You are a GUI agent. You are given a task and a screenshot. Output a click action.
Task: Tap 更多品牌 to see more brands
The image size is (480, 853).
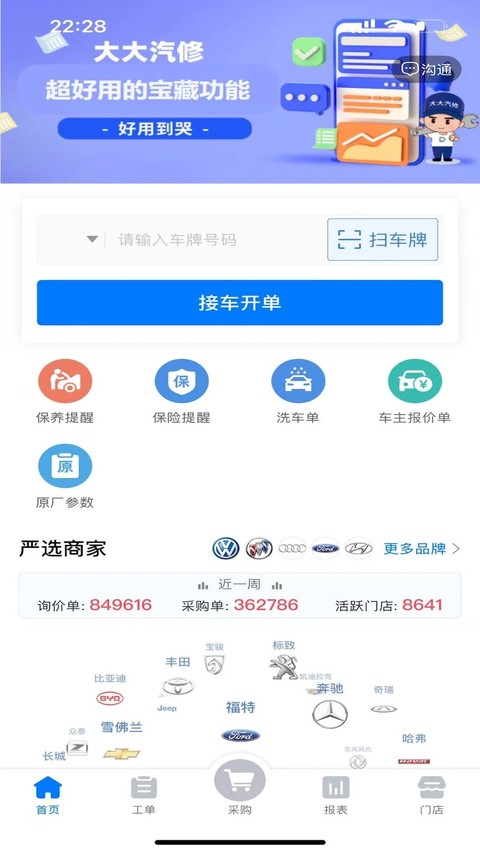(x=422, y=548)
